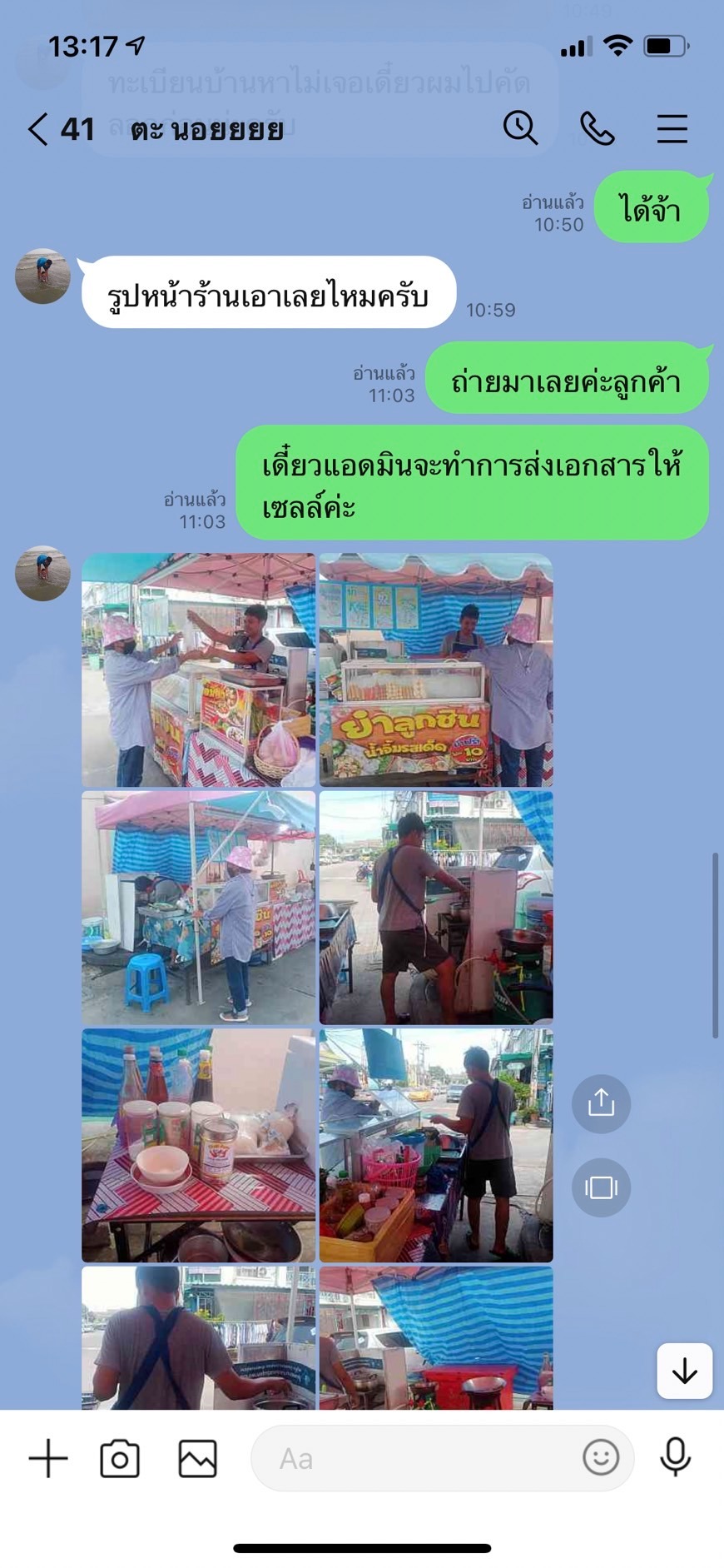Open the photo of the ยำลูกชิ้น cart sign

[436, 670]
